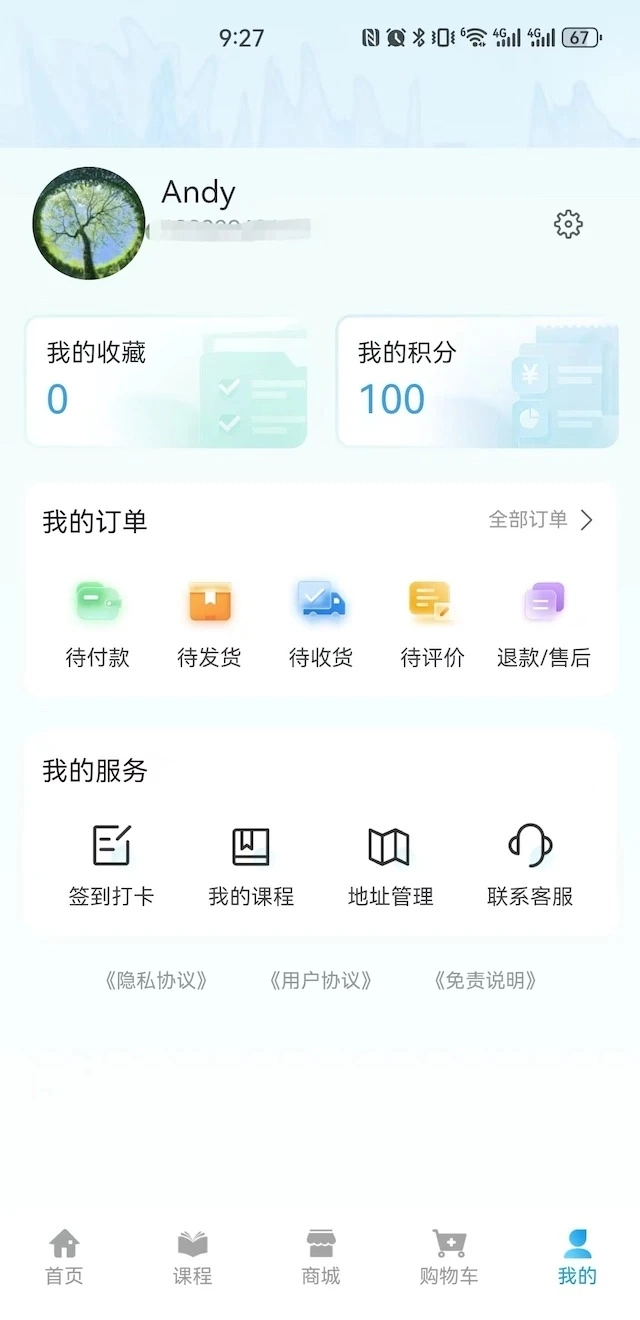
Task: Switch to the 首页 tab
Action: [64, 1257]
